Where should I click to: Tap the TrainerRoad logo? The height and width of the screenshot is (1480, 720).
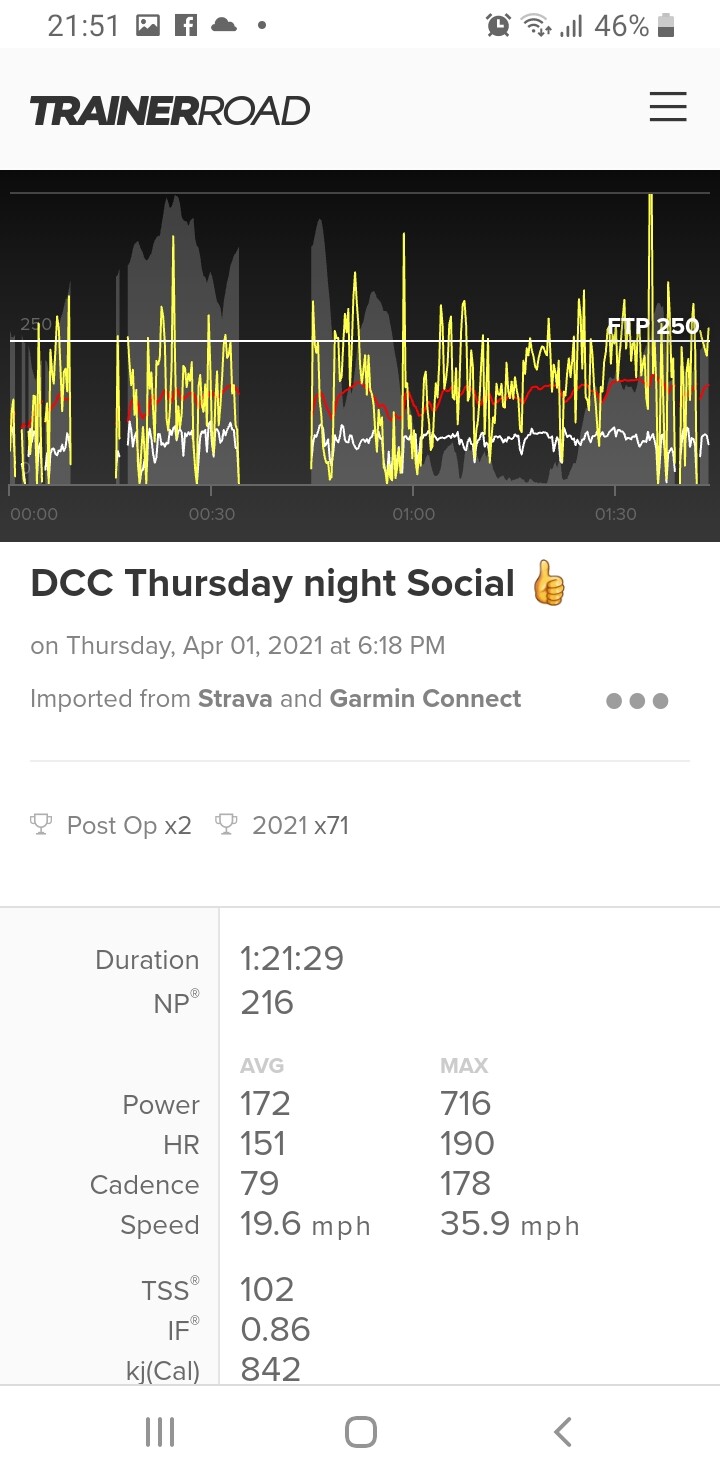(170, 111)
